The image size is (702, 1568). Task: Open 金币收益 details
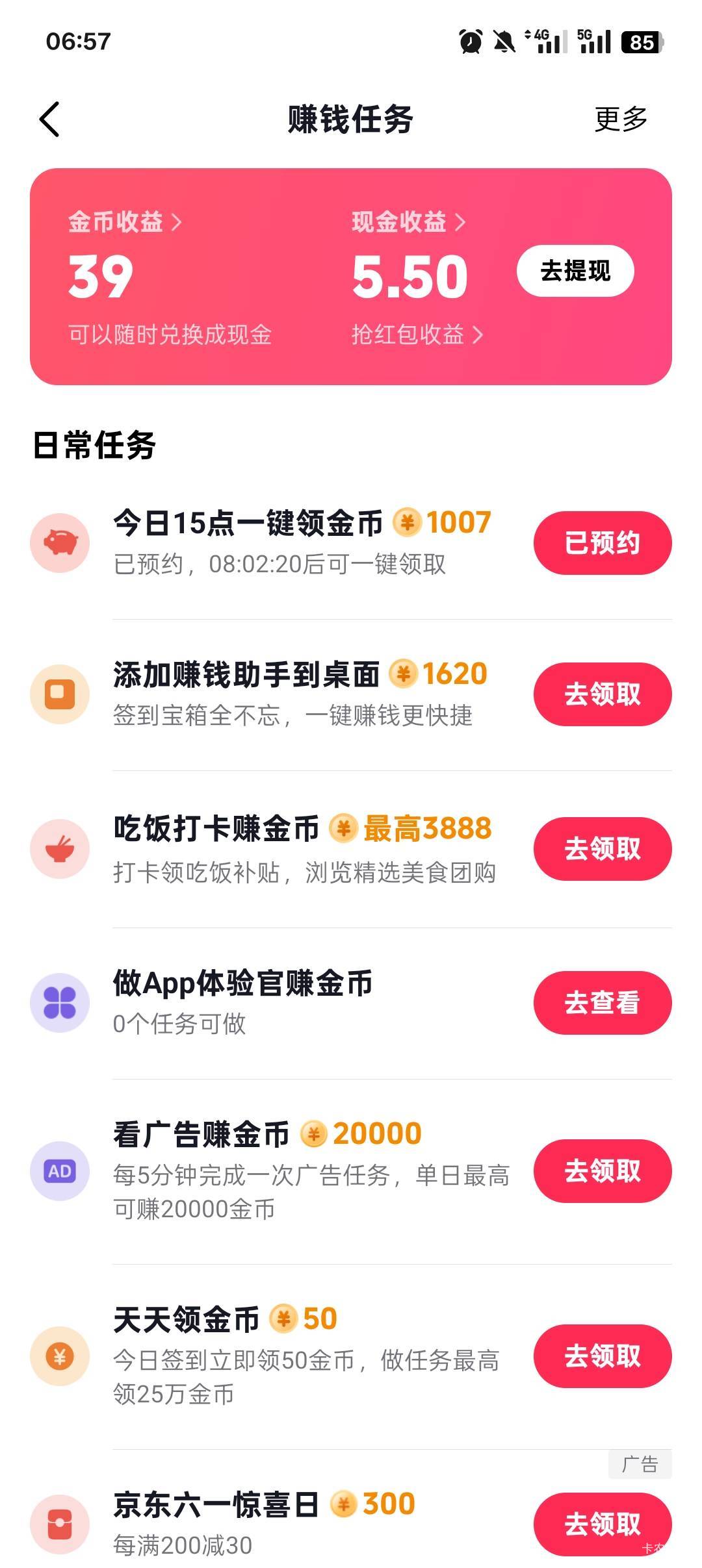tap(125, 222)
